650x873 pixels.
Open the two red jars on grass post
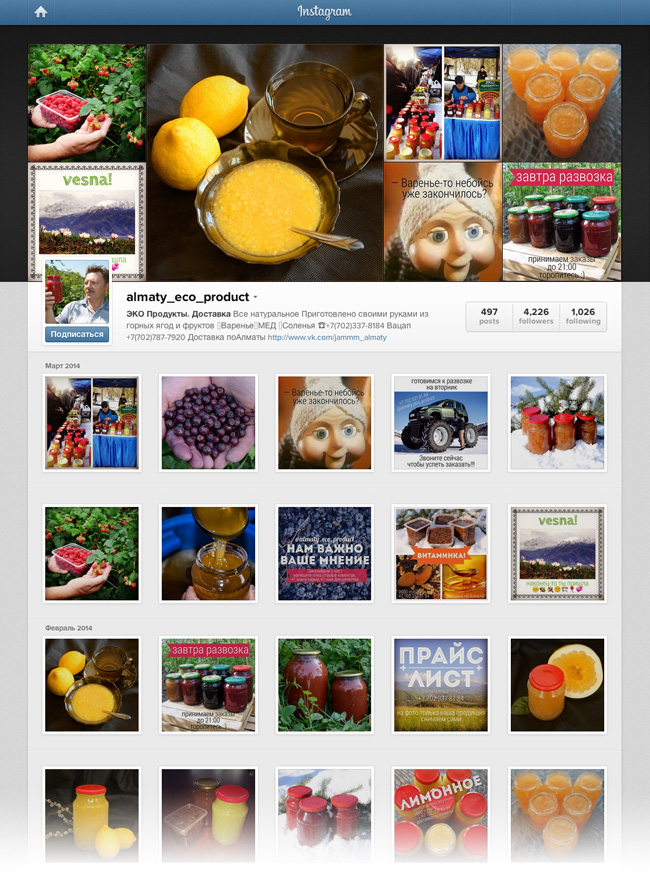point(325,685)
